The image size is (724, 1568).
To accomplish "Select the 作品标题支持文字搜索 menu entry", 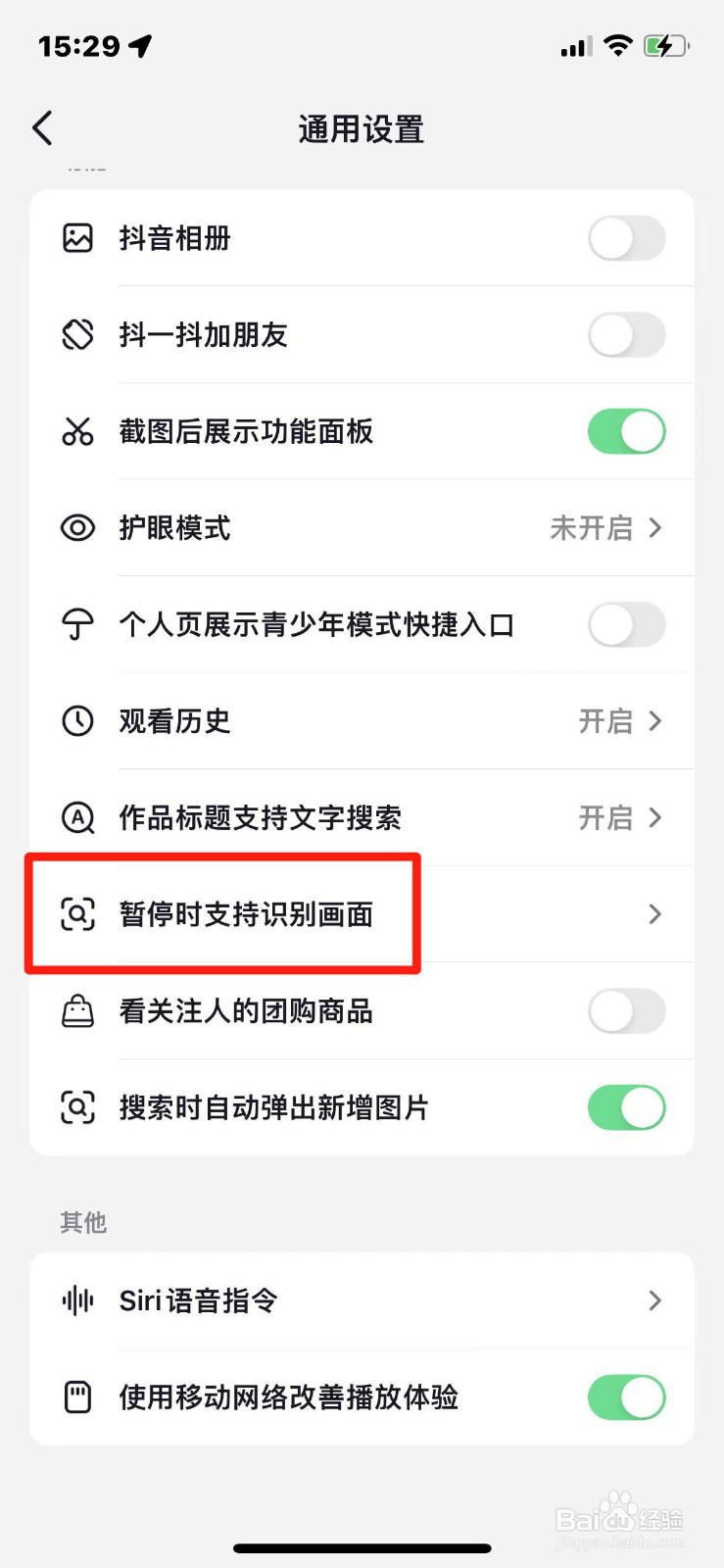I will pyautogui.click(x=294, y=818).
